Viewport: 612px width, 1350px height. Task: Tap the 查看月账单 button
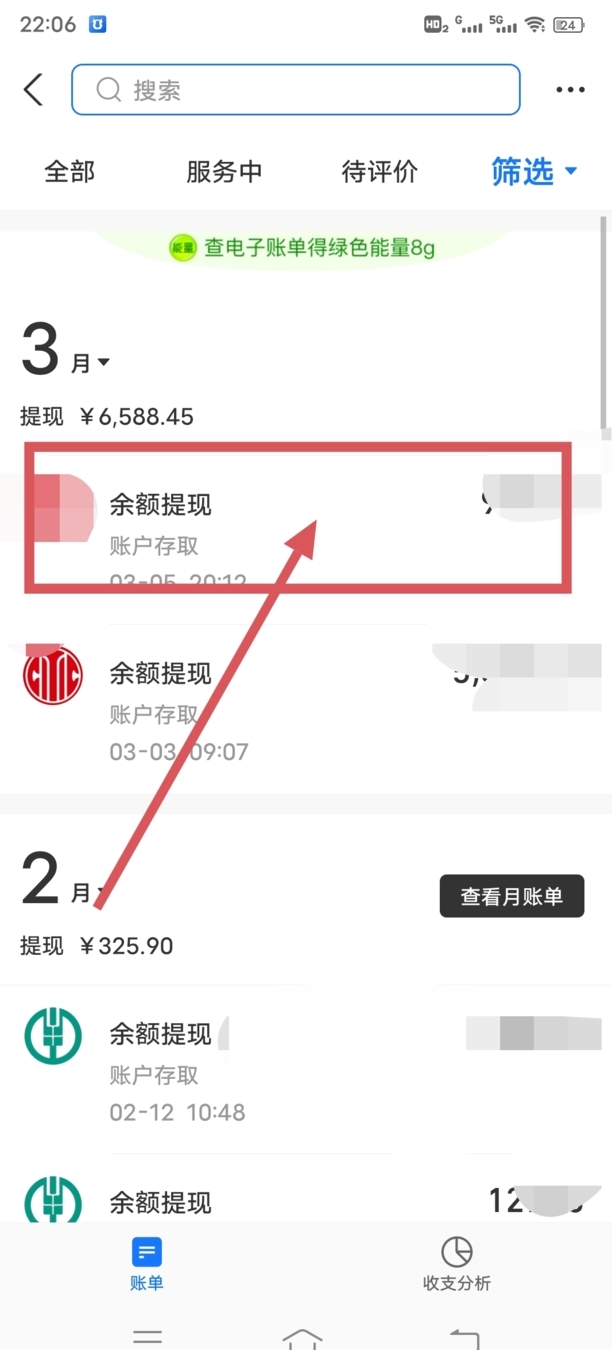click(511, 896)
